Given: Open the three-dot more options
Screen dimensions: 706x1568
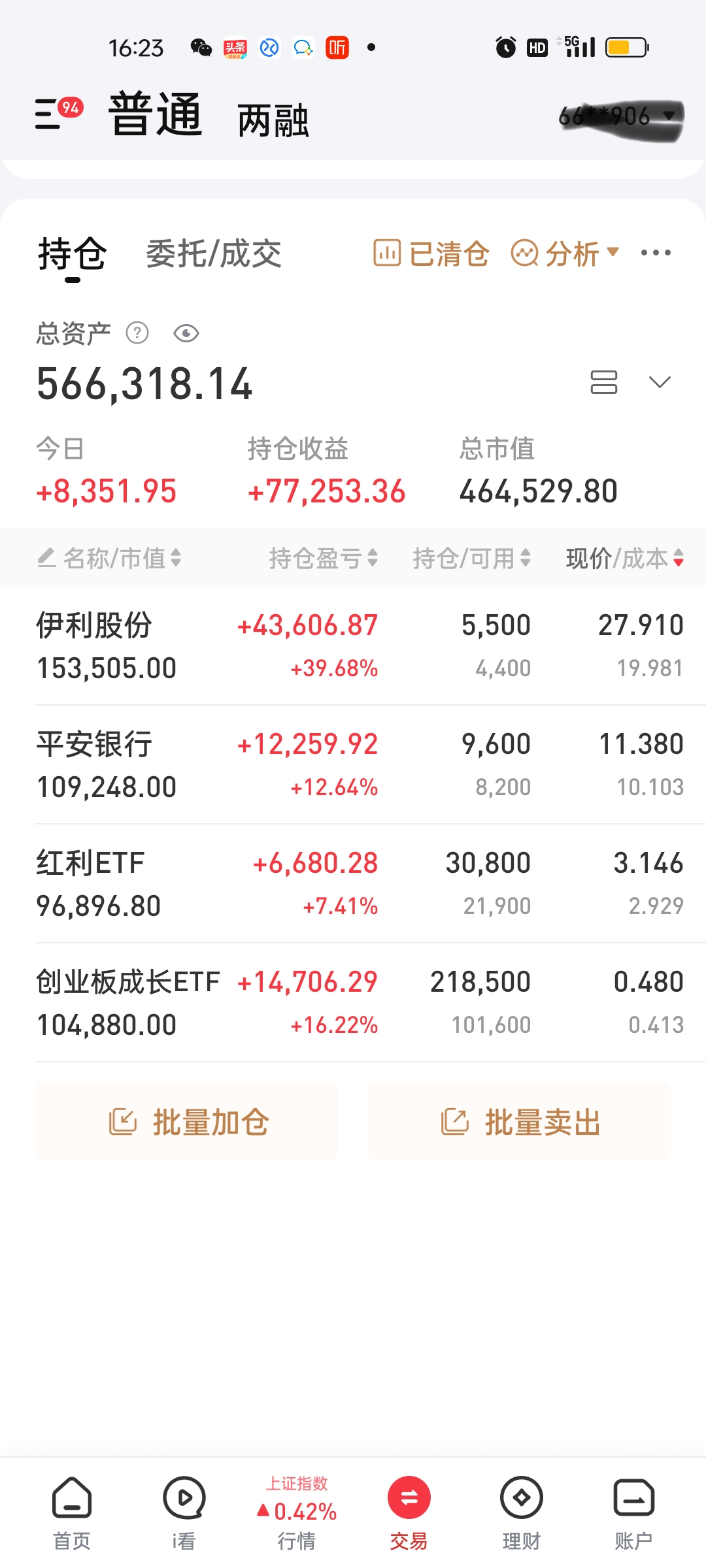Looking at the screenshot, I should pos(656,253).
